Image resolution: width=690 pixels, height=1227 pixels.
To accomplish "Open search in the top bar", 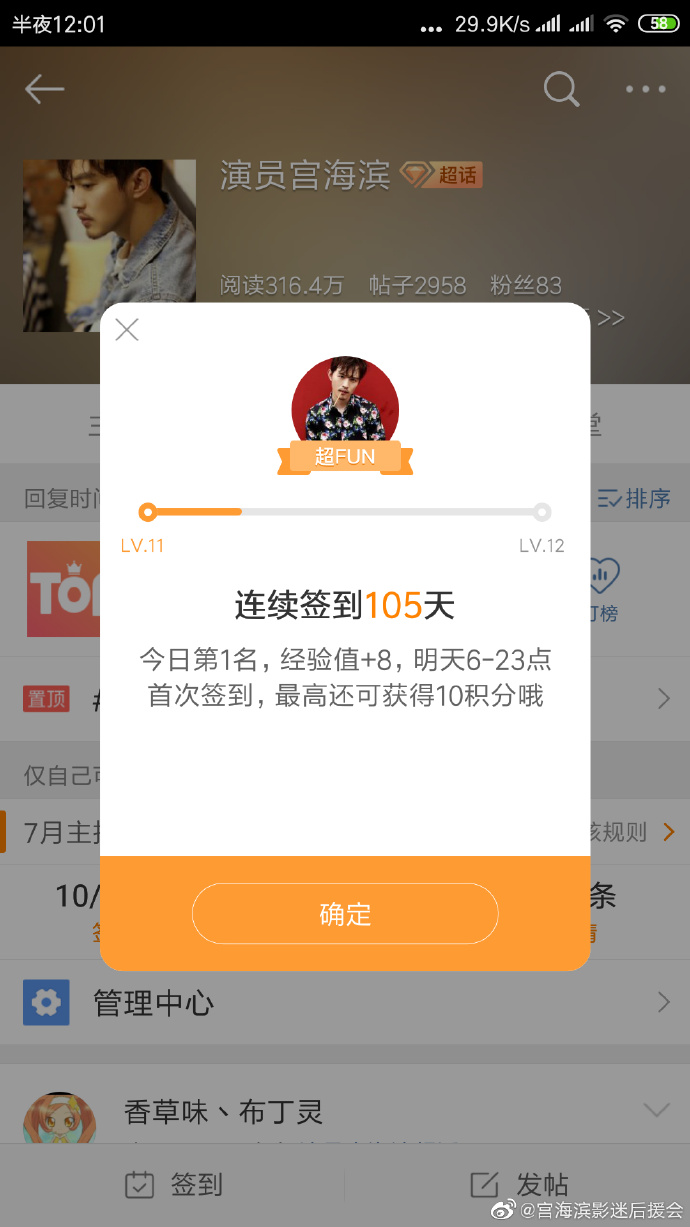I will pos(561,89).
